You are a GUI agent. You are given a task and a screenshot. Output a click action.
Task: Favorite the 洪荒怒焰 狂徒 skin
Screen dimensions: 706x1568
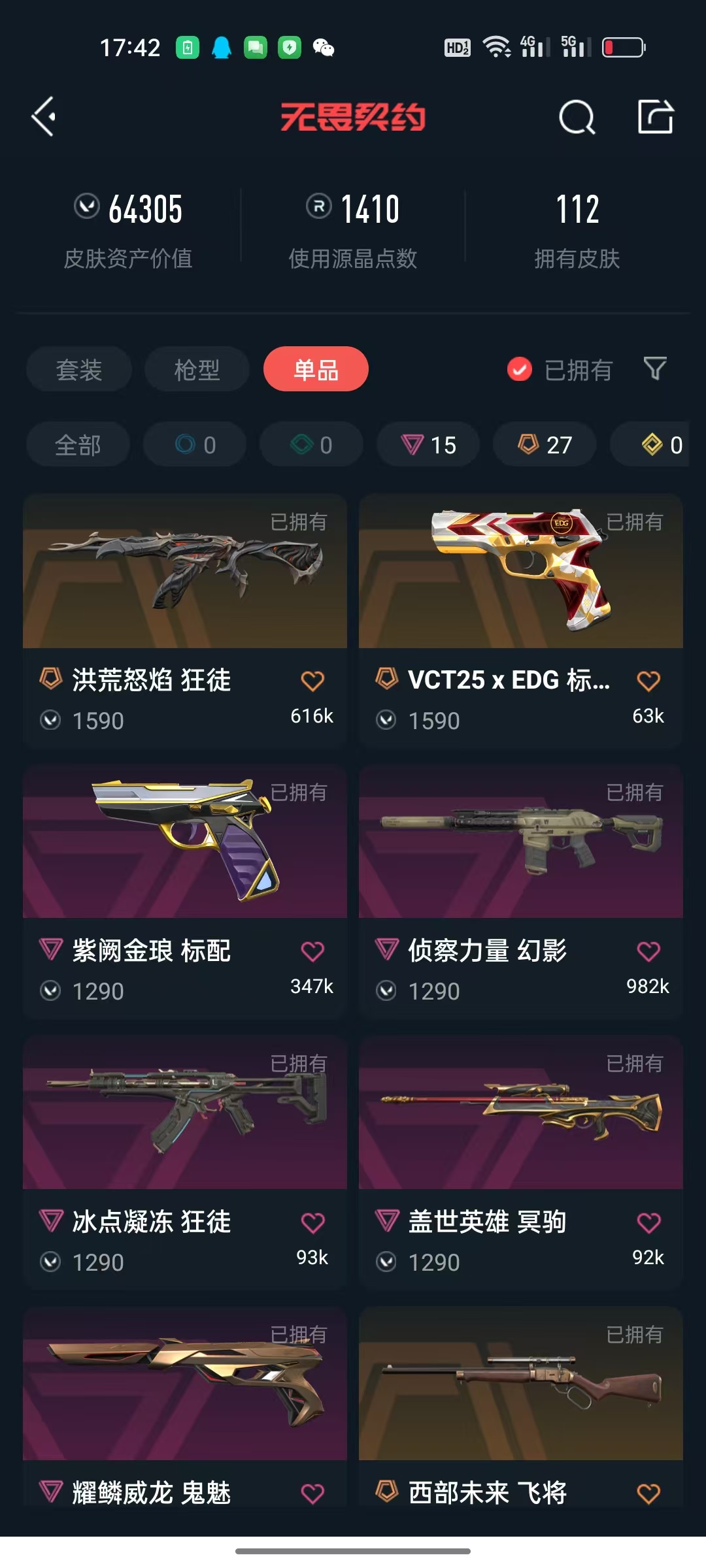[312, 681]
